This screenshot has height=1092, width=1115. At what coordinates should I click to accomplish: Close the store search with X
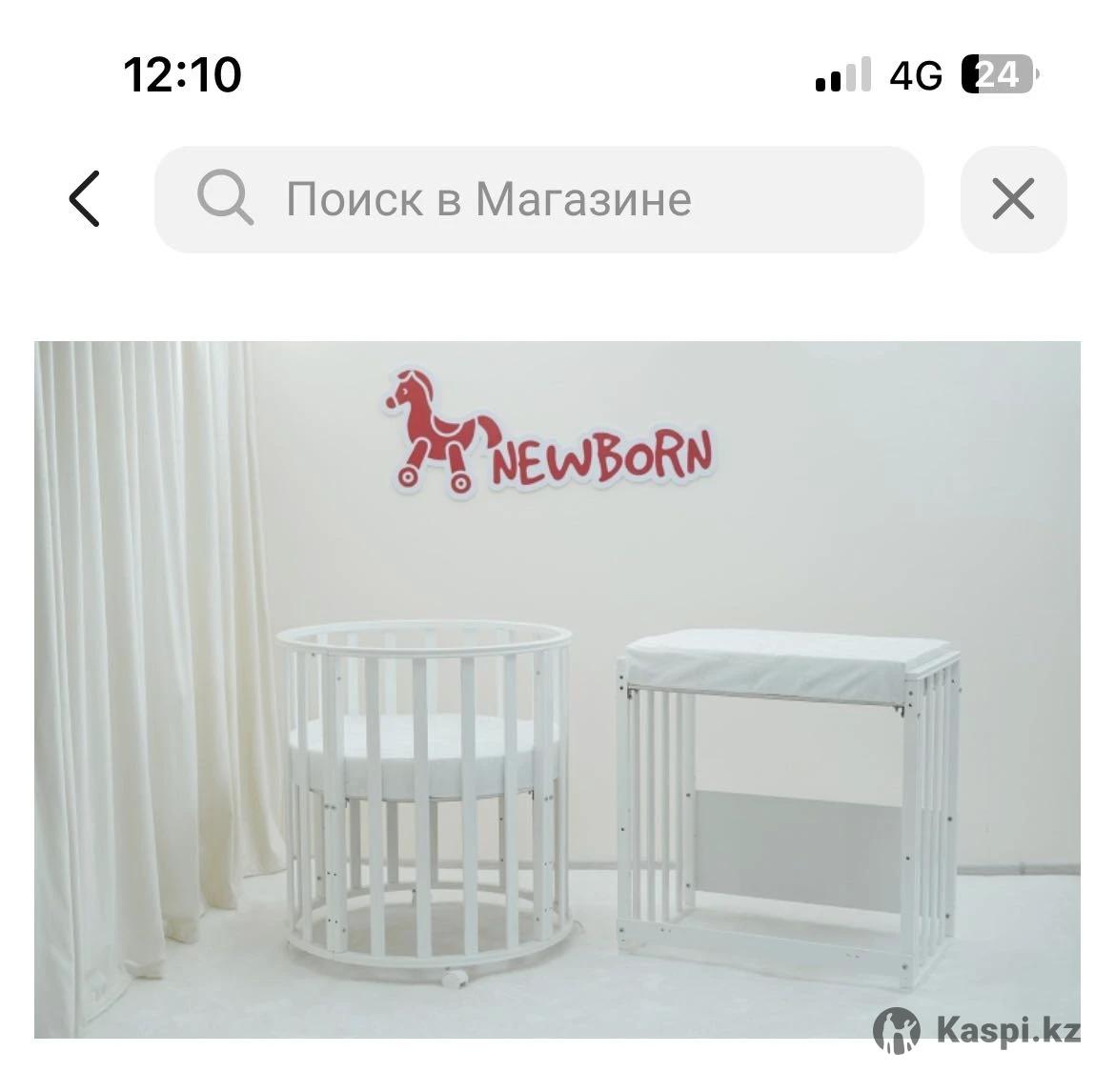tap(1012, 199)
